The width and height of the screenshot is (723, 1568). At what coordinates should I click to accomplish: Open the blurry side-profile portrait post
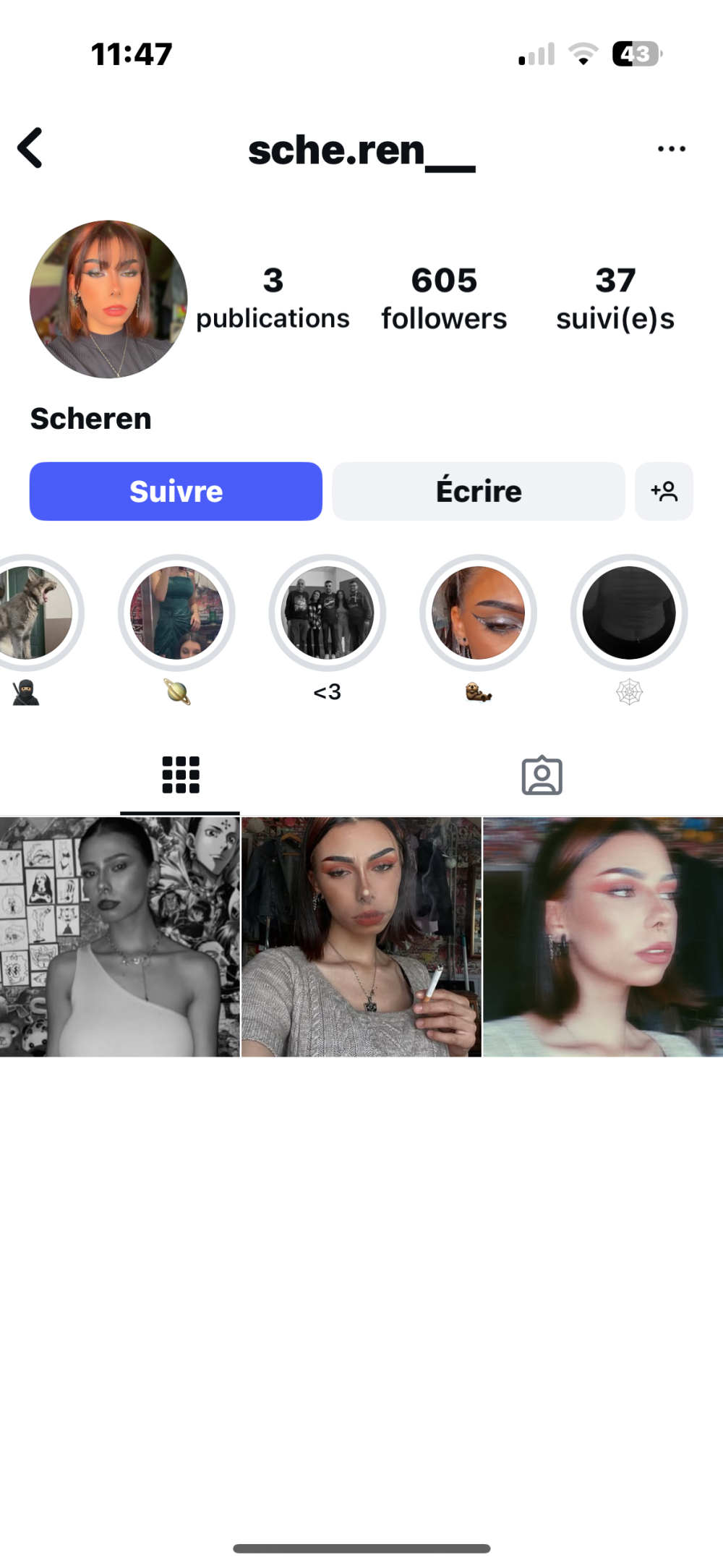603,937
